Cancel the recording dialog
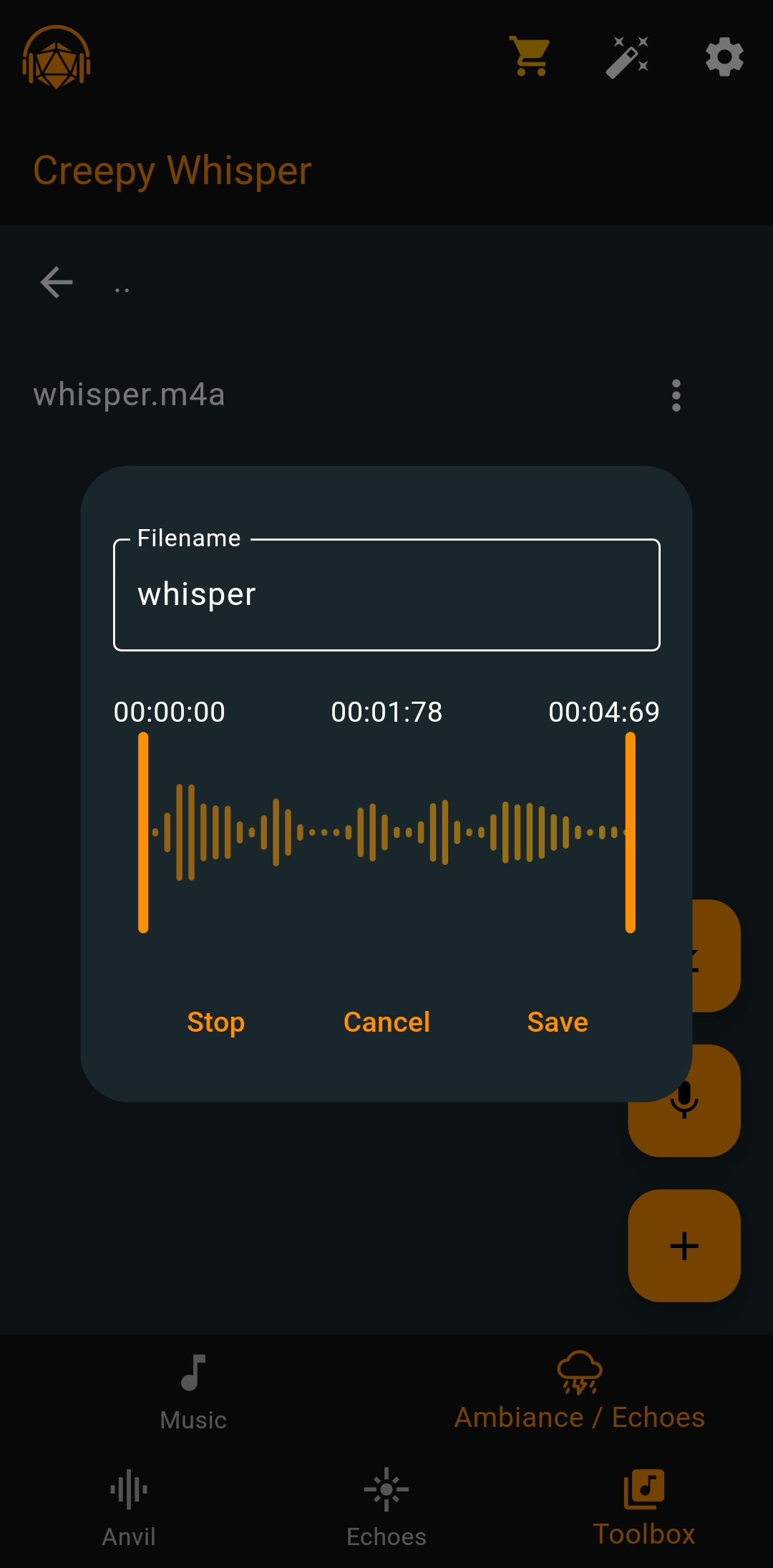773x1568 pixels. (x=386, y=1022)
